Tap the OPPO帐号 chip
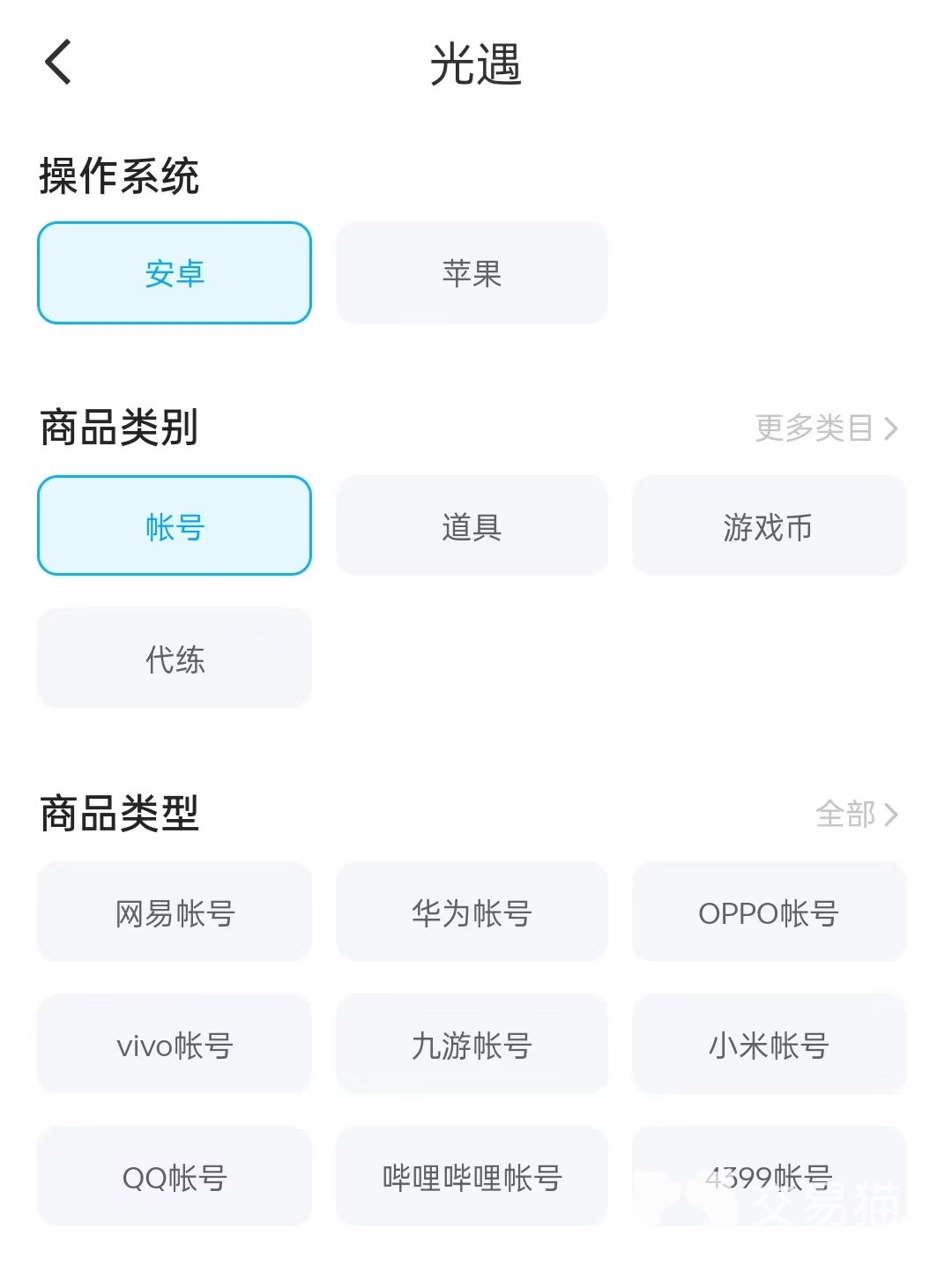This screenshot has height=1288, width=952. (769, 912)
